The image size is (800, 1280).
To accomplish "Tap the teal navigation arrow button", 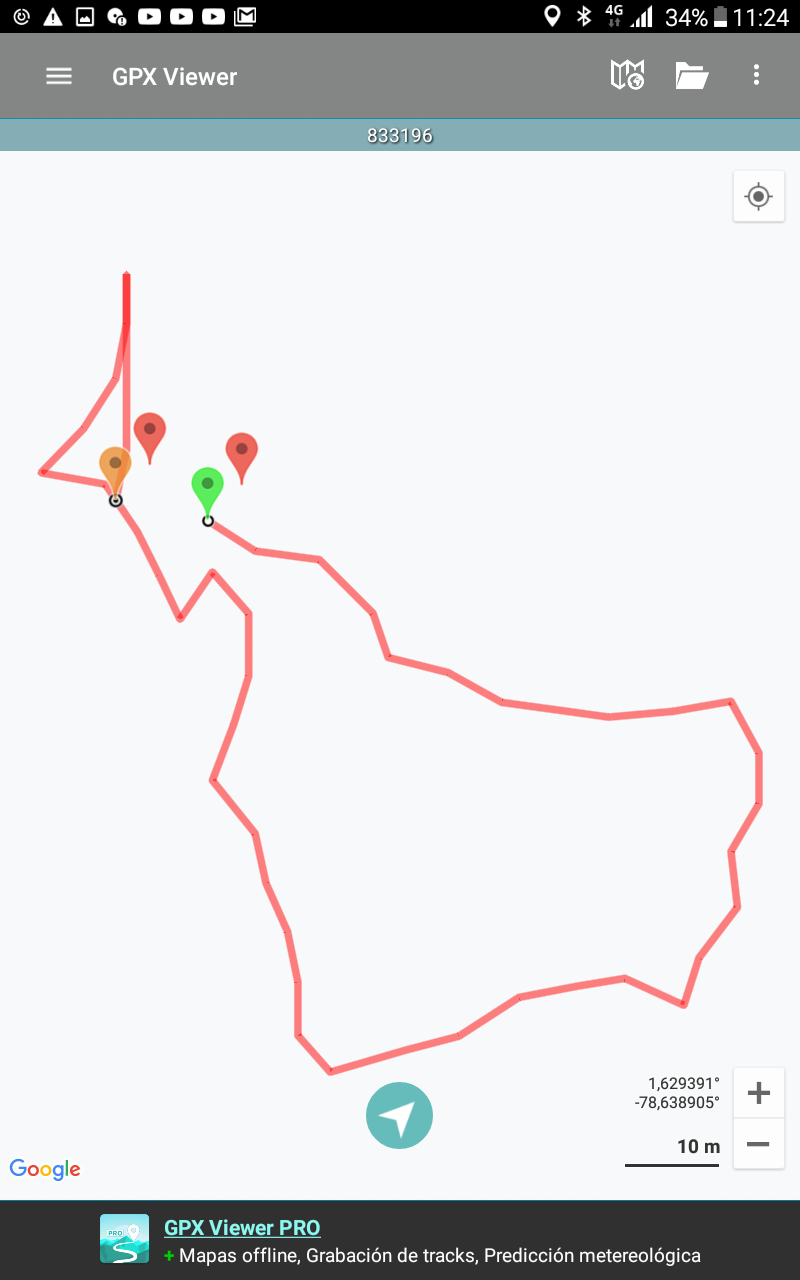I will (x=399, y=1115).
